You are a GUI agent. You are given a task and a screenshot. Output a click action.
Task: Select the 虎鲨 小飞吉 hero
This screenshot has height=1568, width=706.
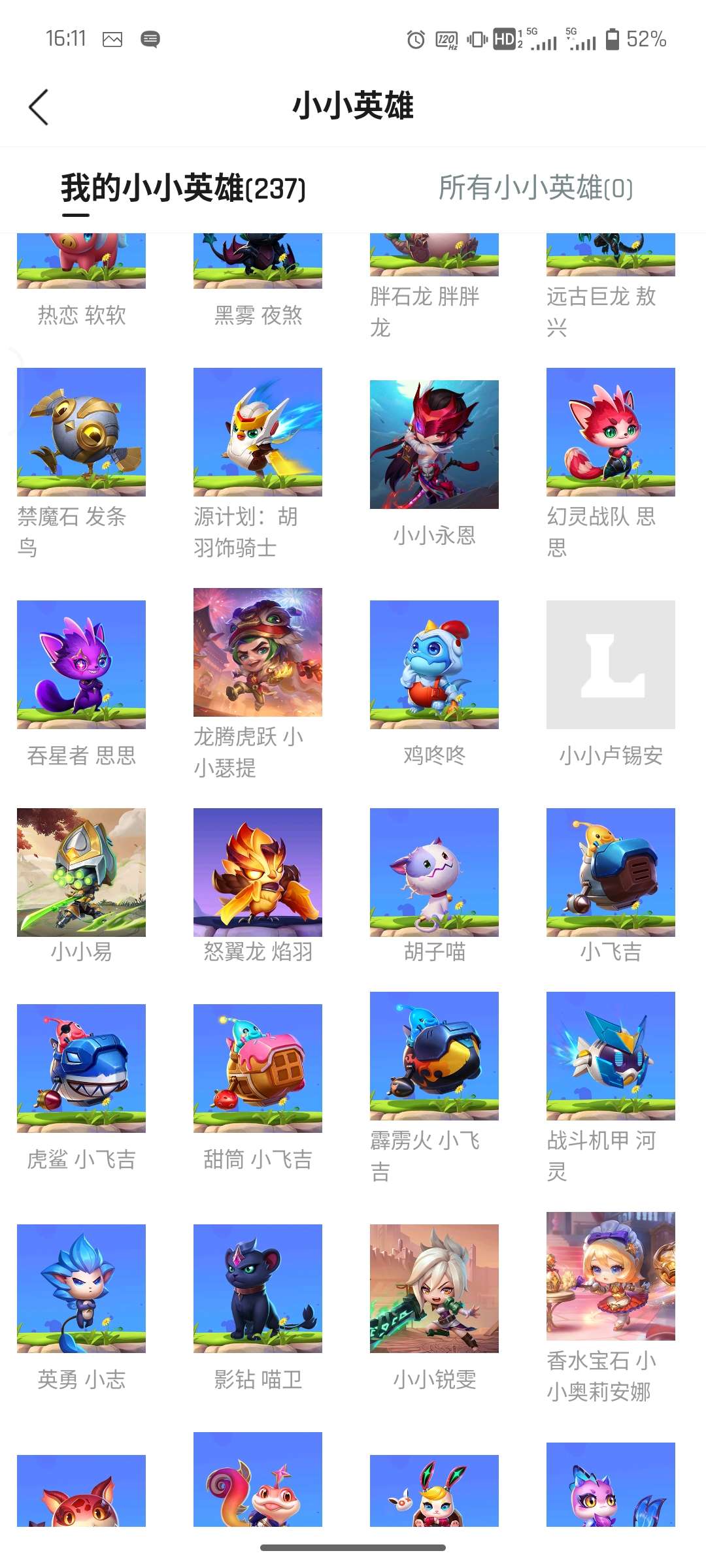[x=81, y=1068]
